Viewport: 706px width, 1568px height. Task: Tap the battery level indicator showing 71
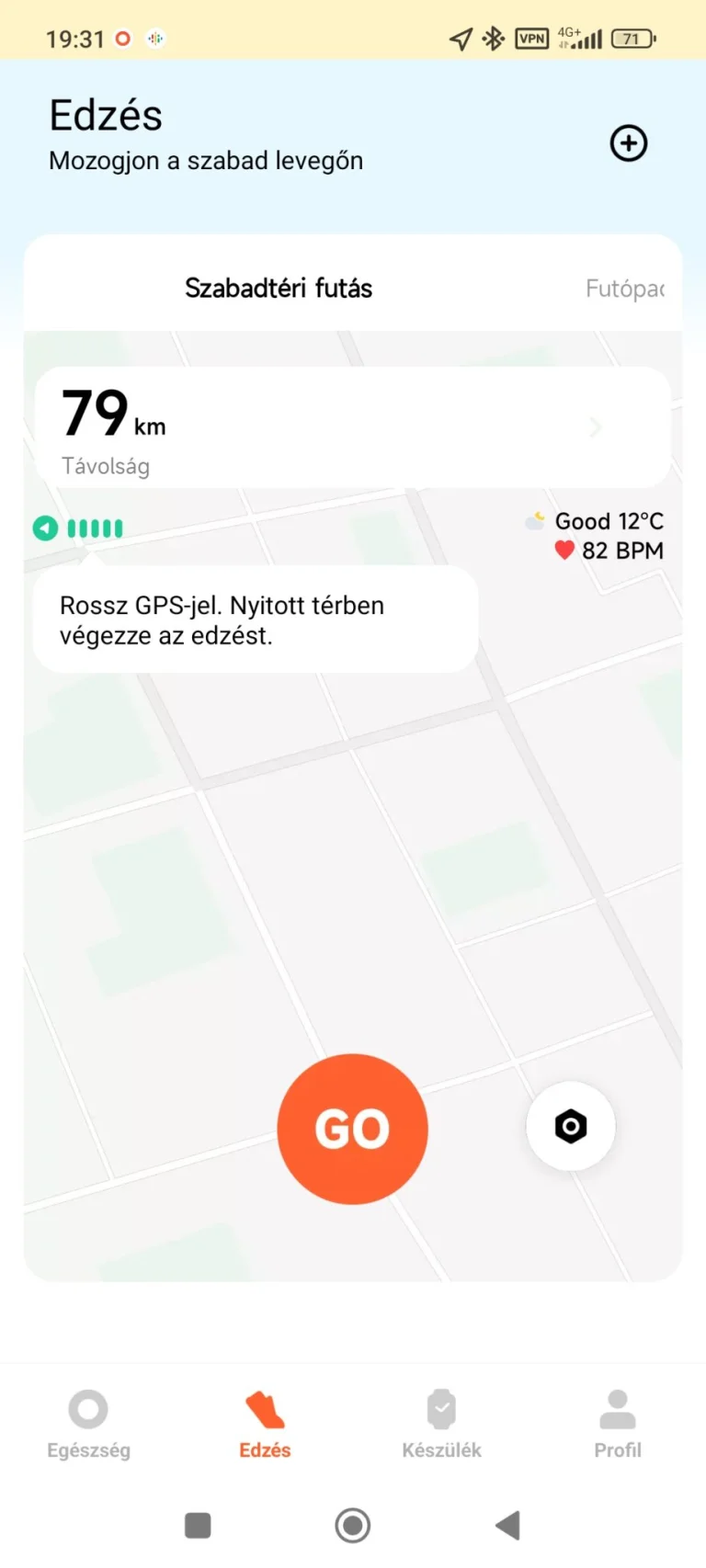632,39
